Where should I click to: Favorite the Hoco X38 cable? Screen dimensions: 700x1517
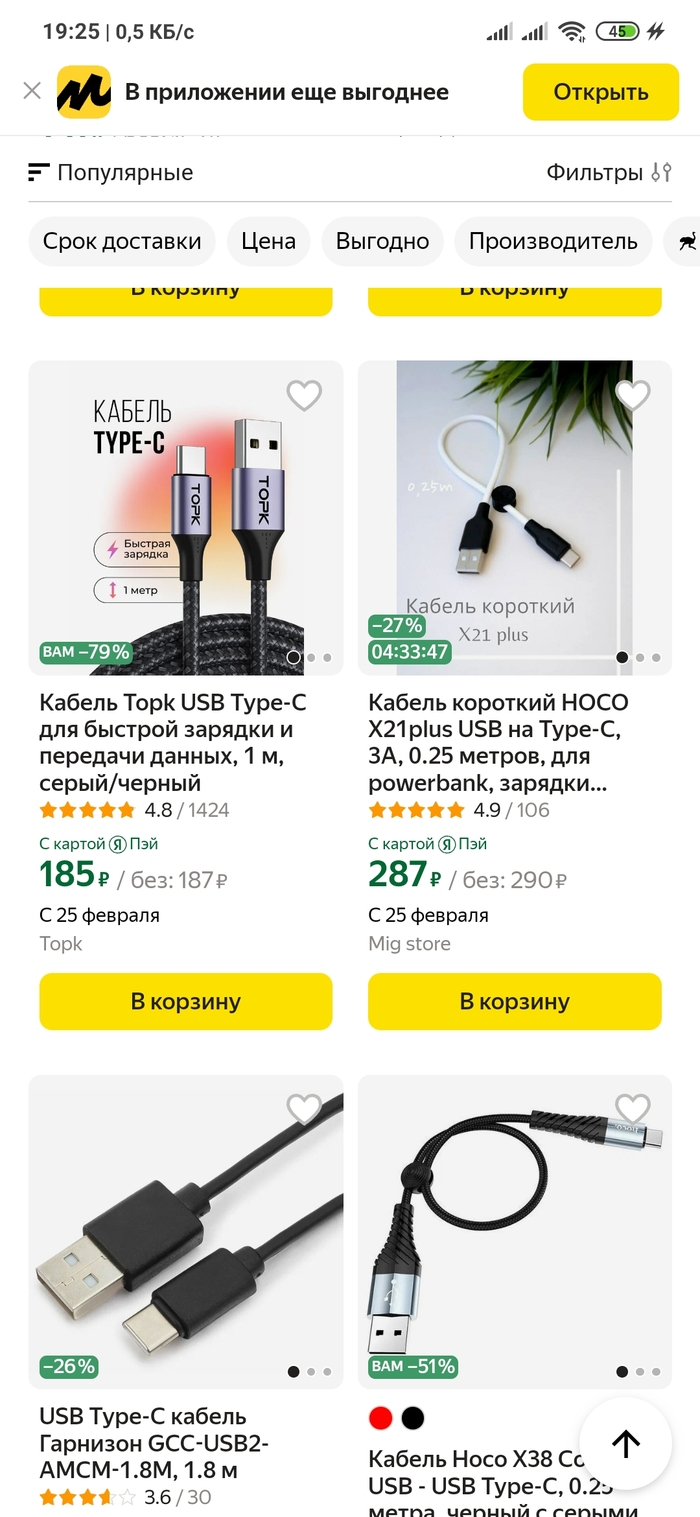pyautogui.click(x=632, y=1109)
